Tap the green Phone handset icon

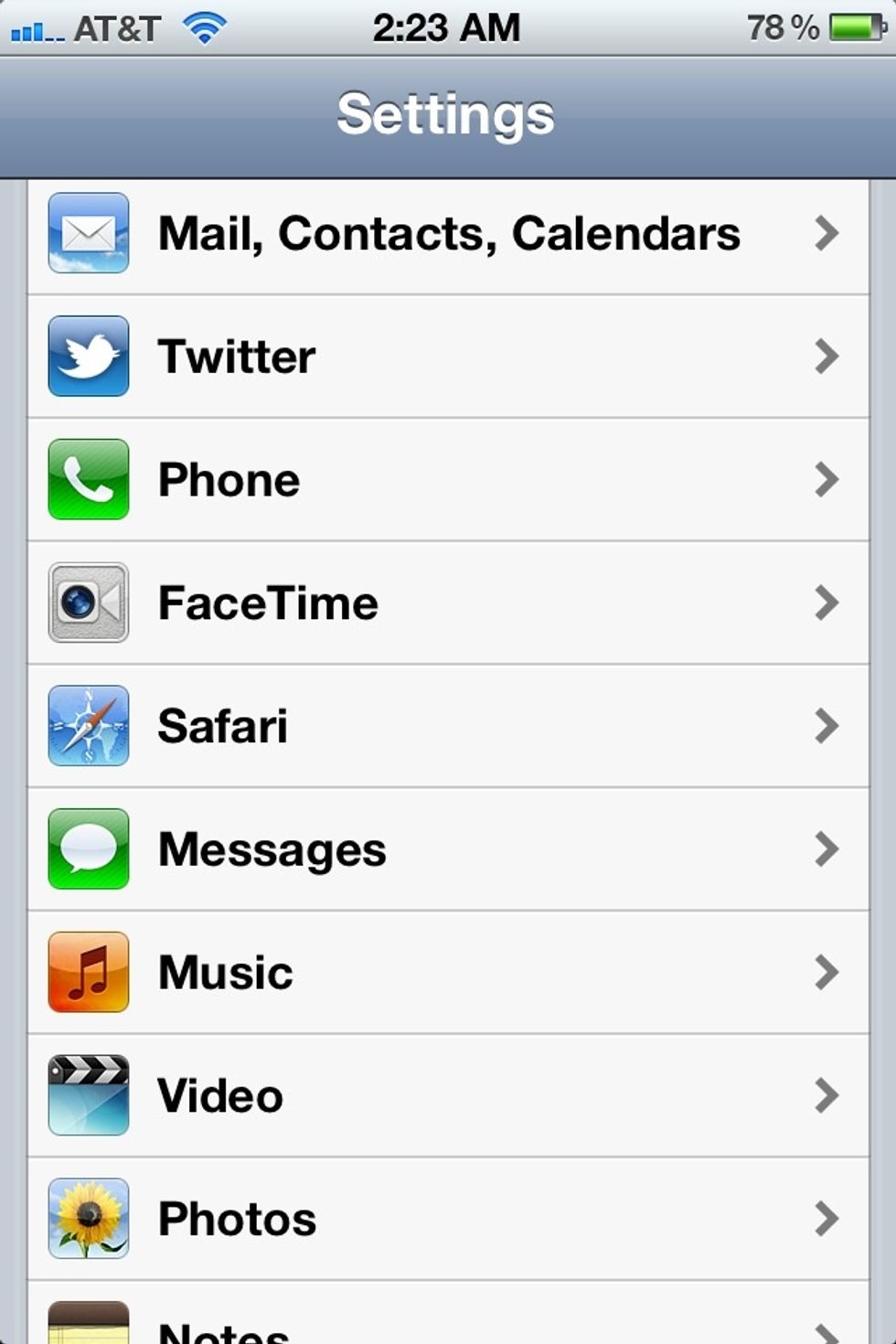point(88,479)
